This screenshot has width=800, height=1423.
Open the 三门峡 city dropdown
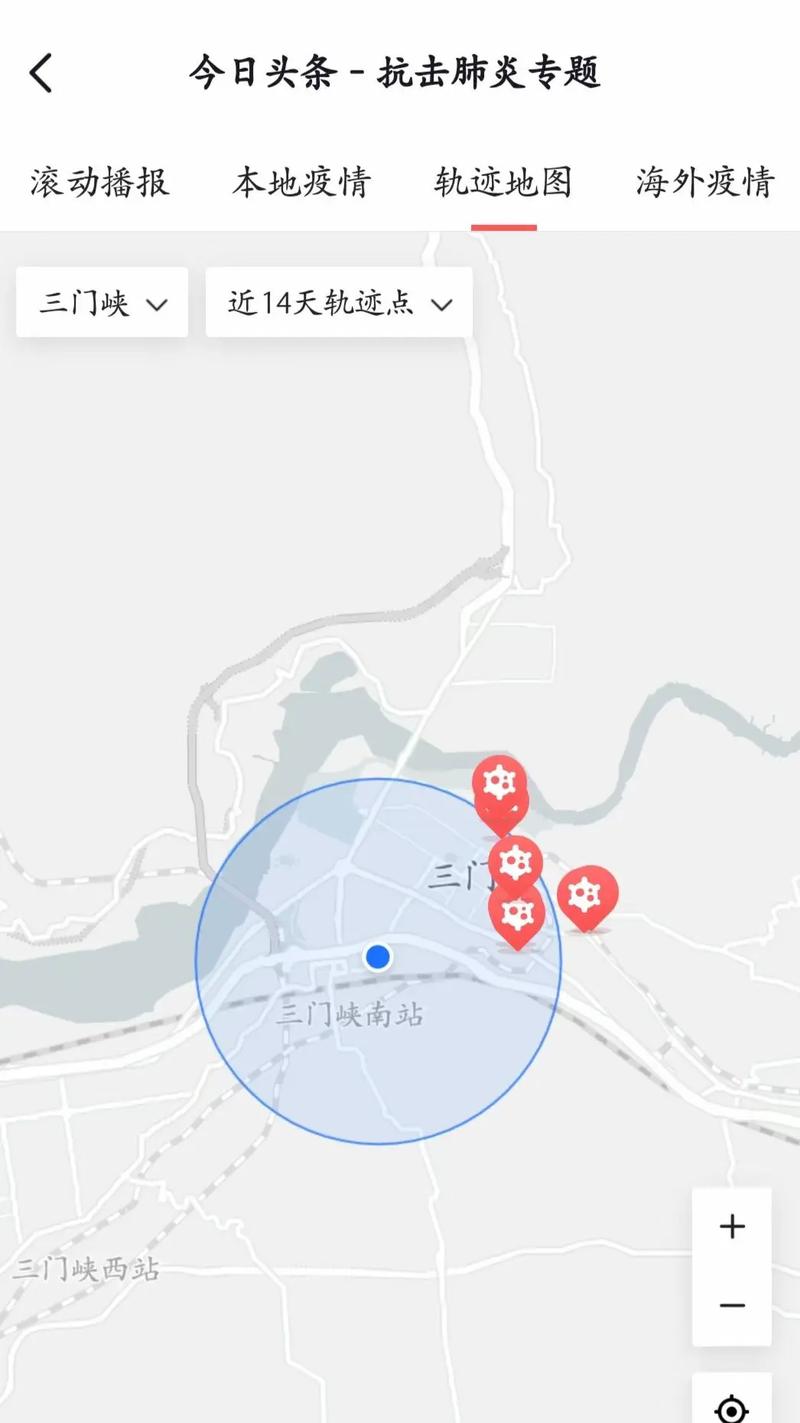(x=101, y=302)
